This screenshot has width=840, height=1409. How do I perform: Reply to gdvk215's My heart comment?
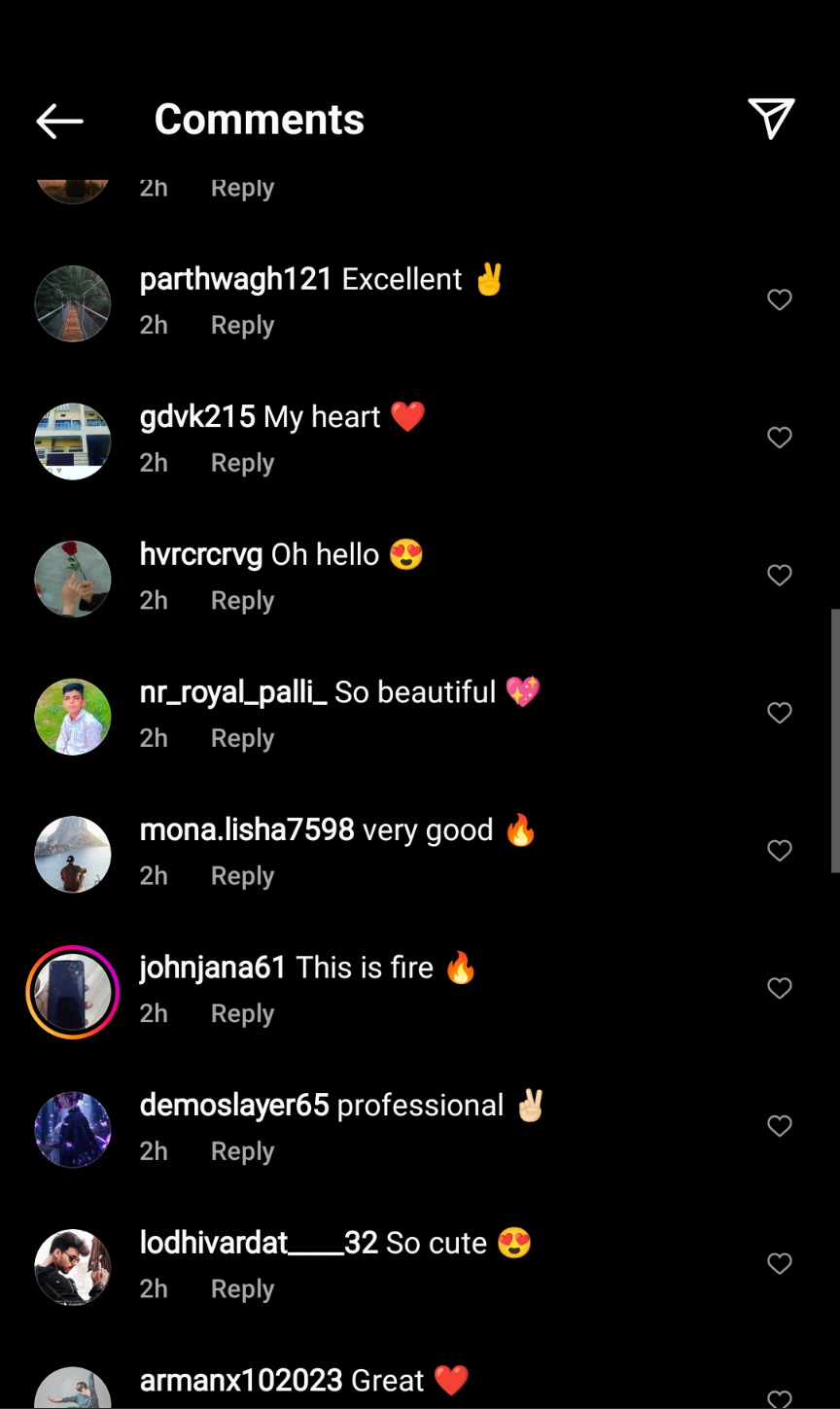point(242,463)
